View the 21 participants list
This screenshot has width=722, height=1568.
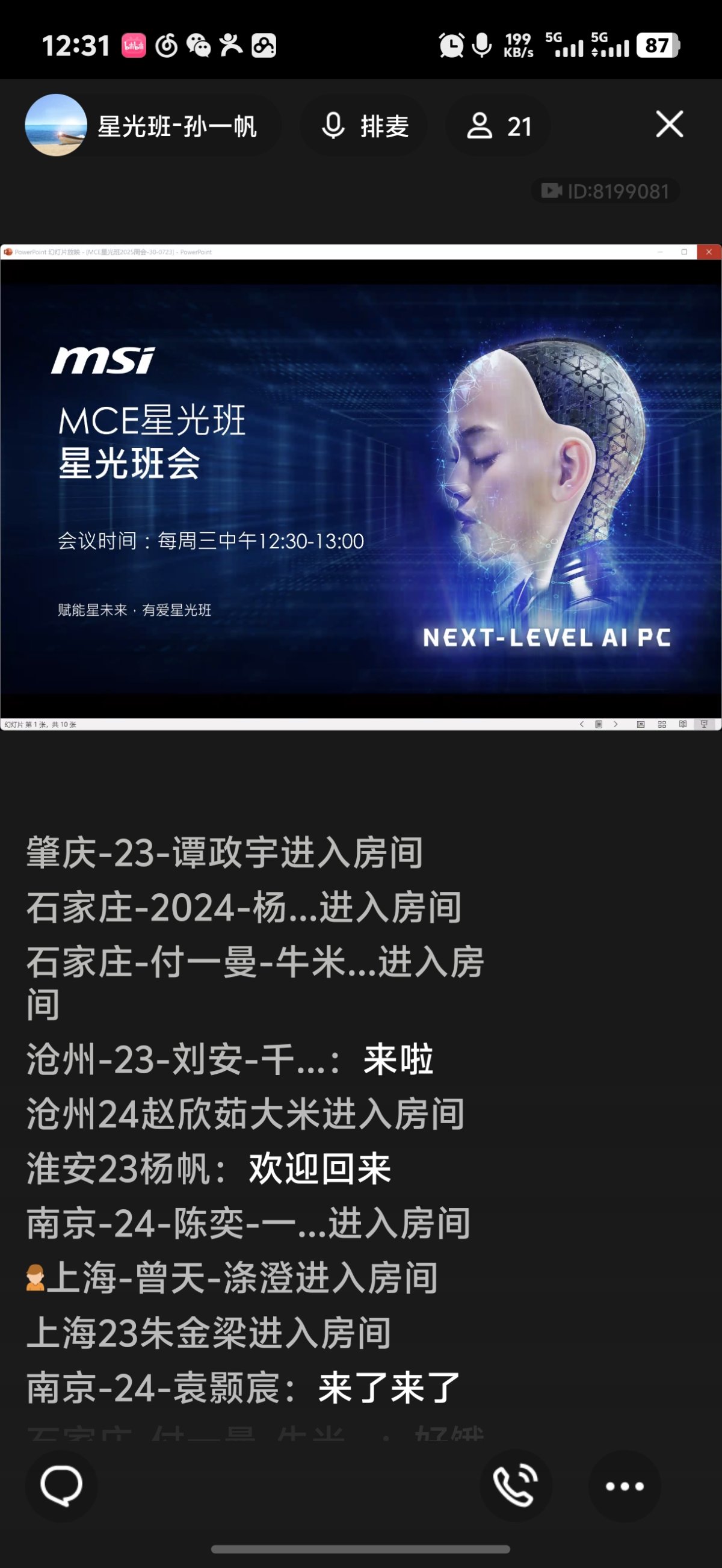[x=499, y=126]
